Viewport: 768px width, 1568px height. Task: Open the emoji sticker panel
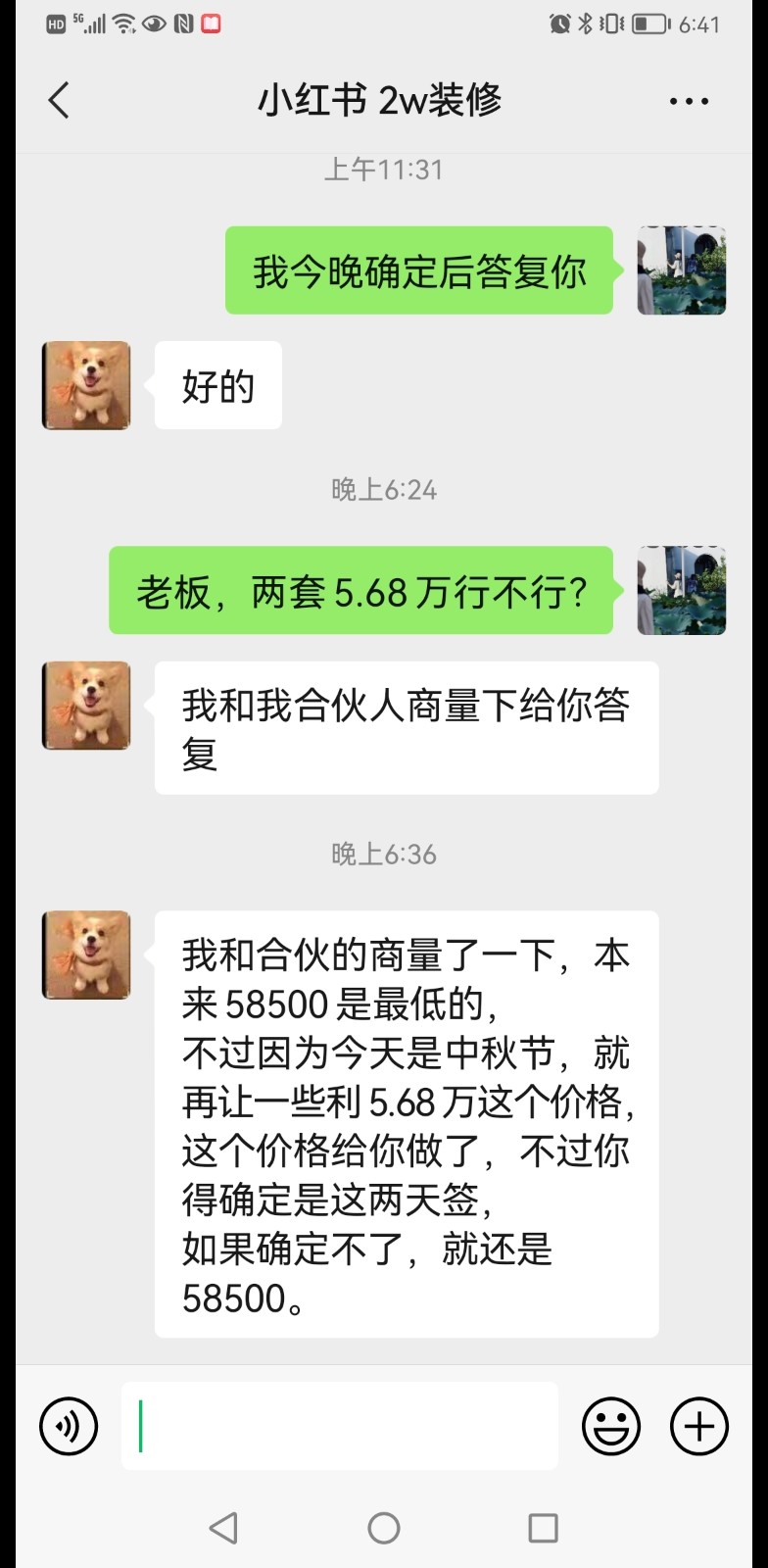coord(611,1426)
